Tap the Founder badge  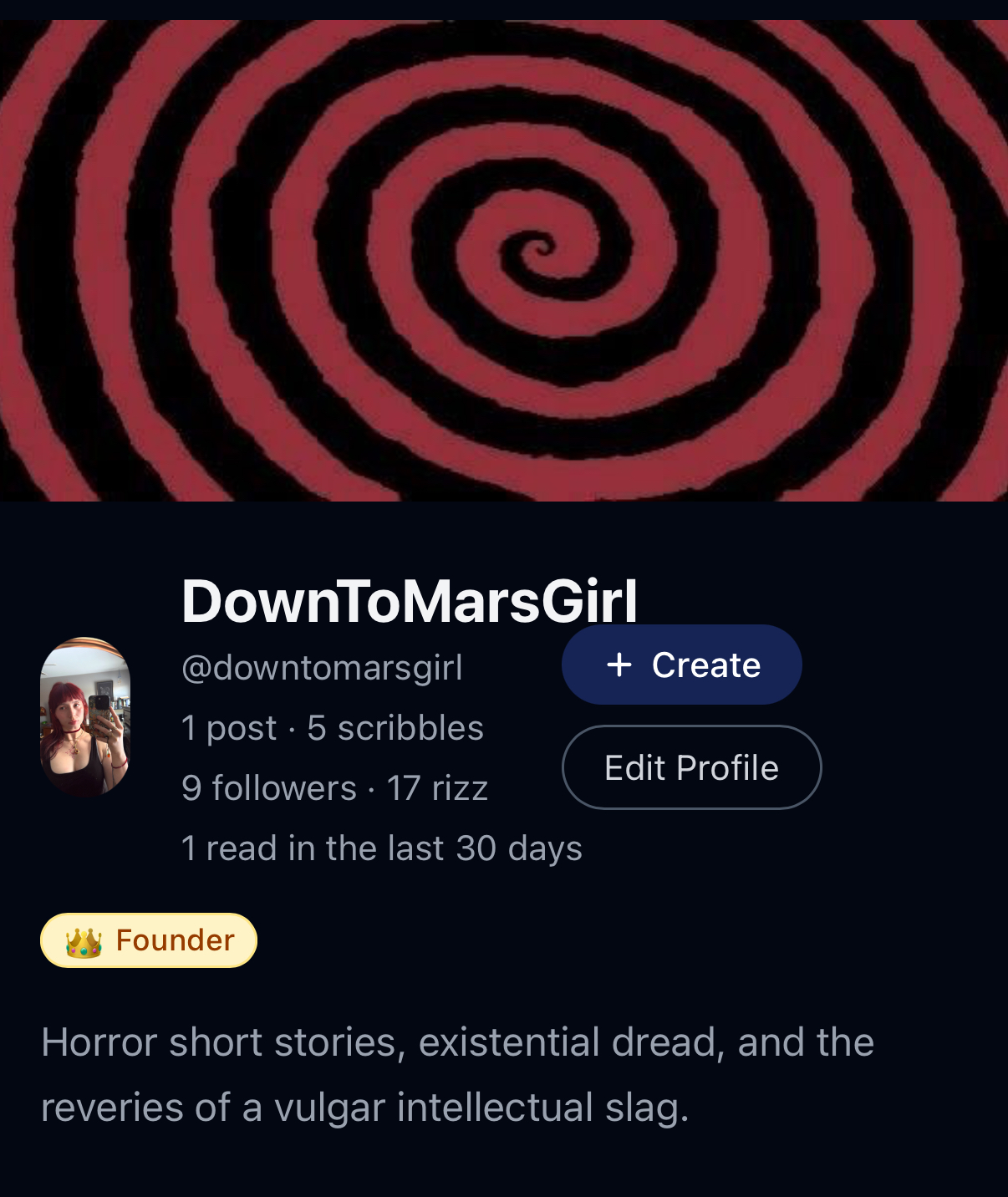[x=149, y=940]
